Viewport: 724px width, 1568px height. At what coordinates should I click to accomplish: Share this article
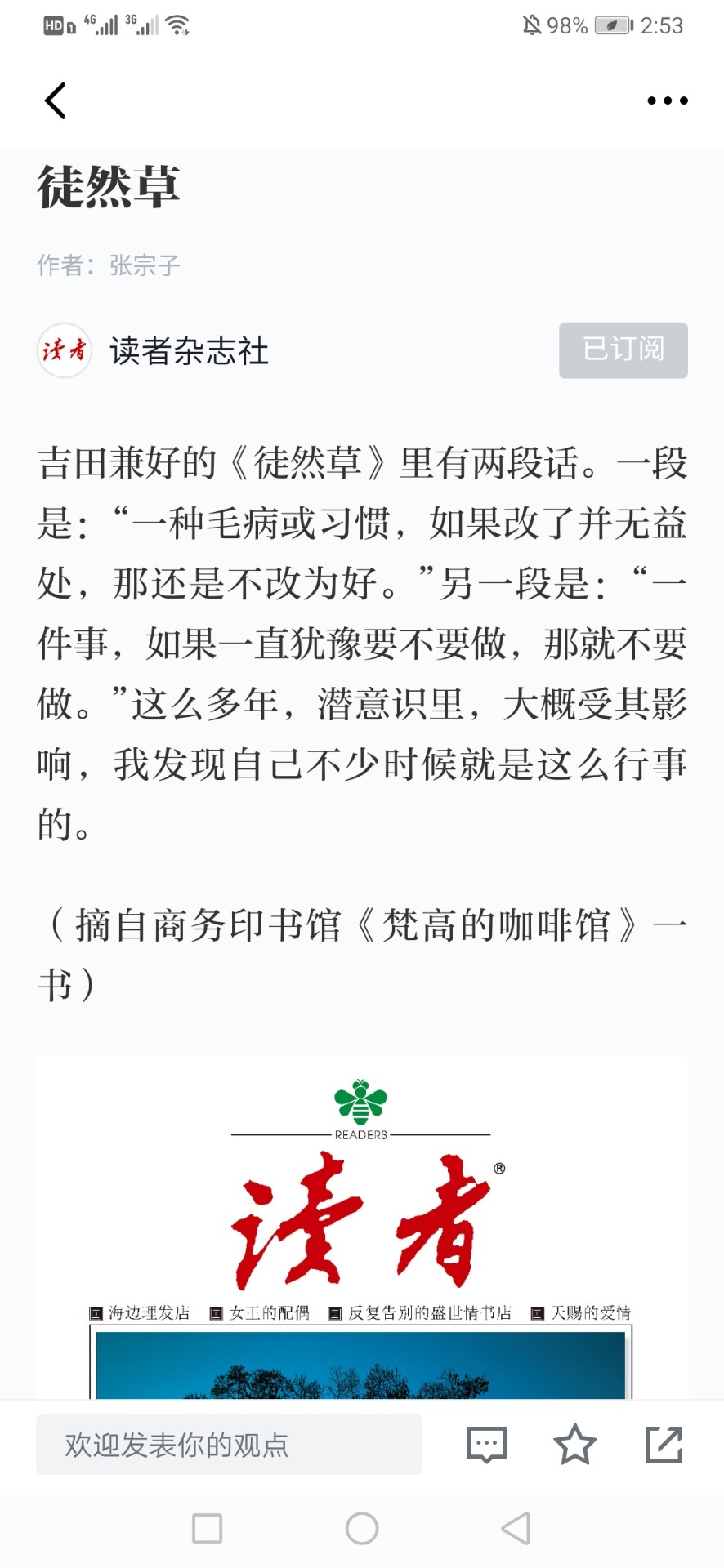pos(664,1444)
